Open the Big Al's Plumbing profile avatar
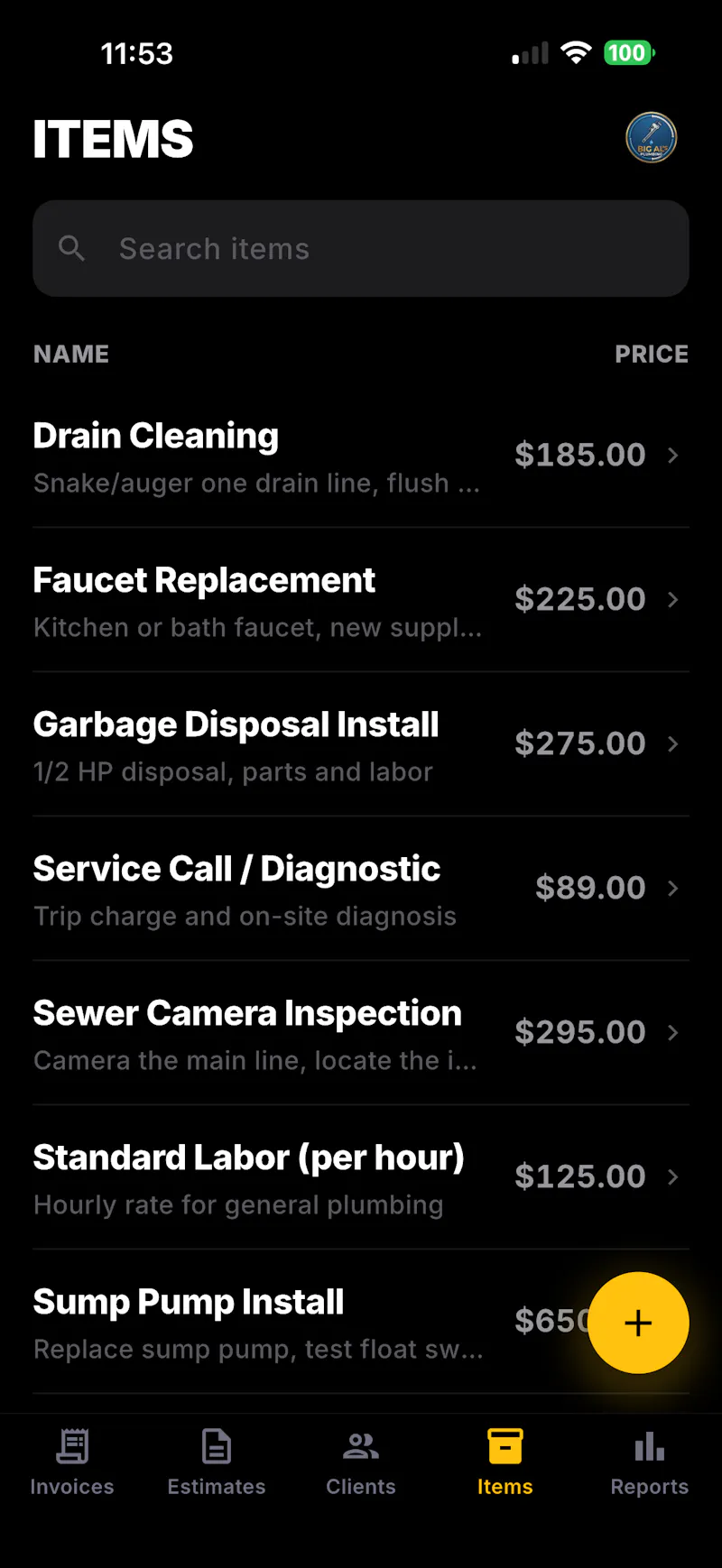 click(x=651, y=138)
